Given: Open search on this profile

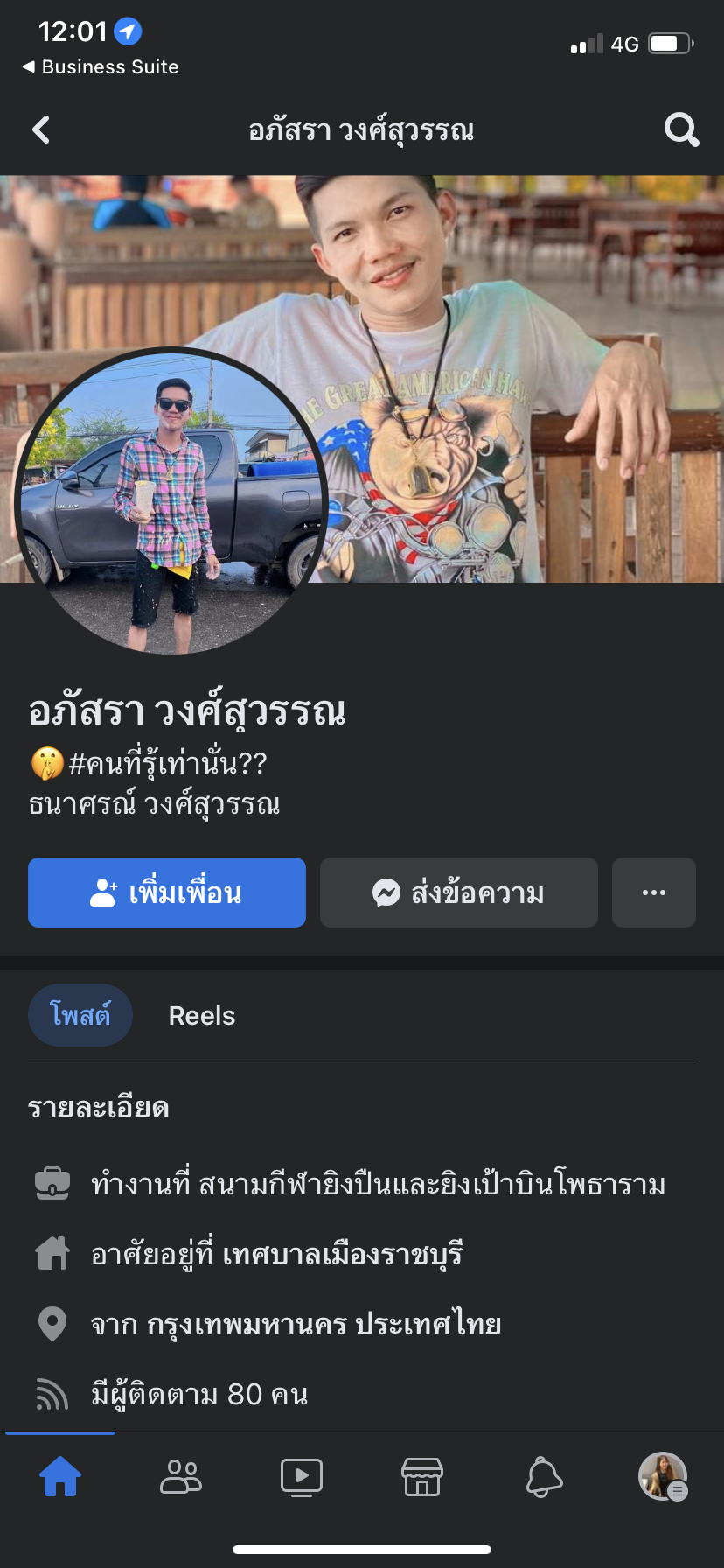Looking at the screenshot, I should click(681, 130).
